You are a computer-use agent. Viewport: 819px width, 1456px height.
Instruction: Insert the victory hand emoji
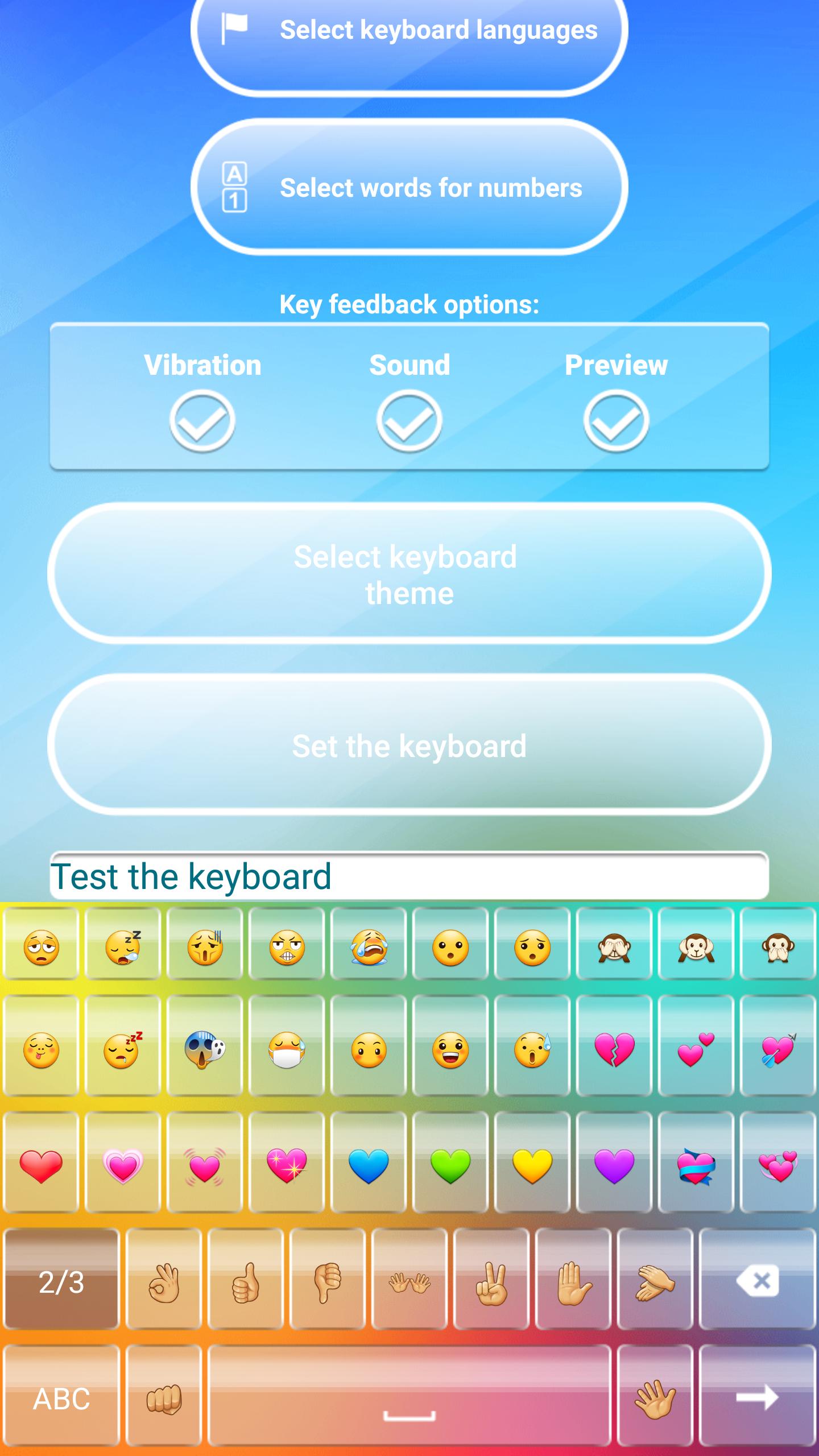pos(491,1283)
